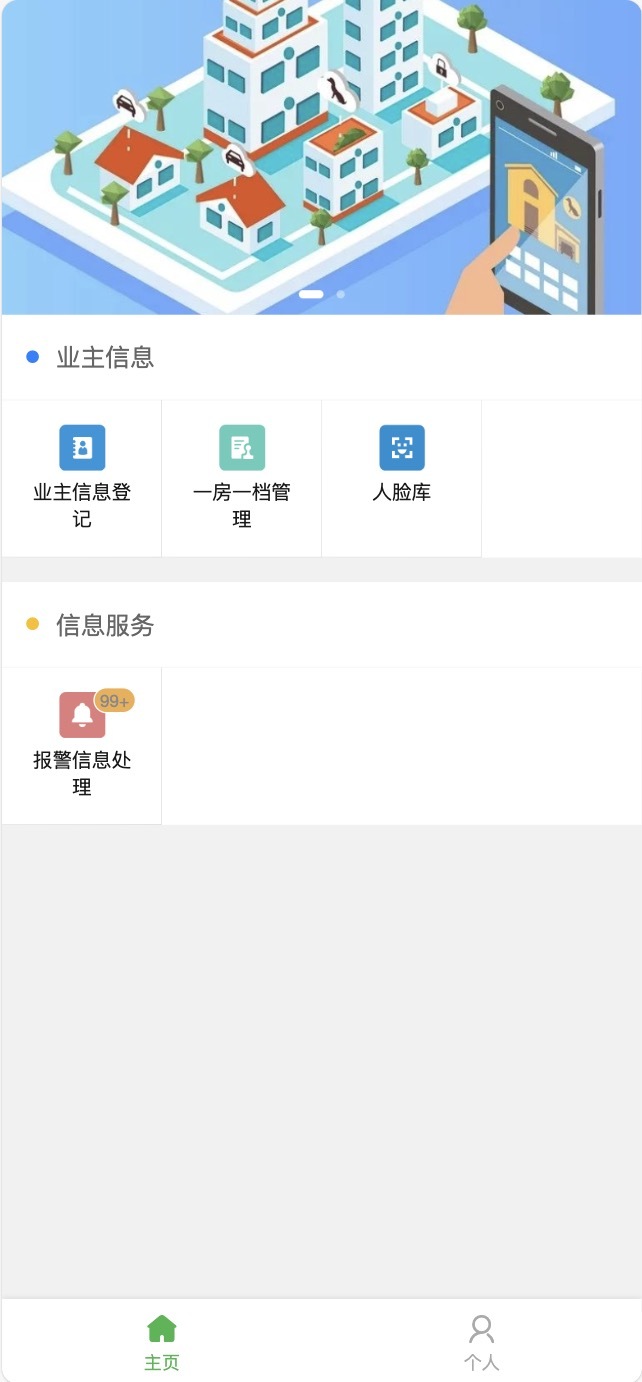The image size is (642, 1382).
Task: Jump to the second banner page dot
Action: click(341, 294)
